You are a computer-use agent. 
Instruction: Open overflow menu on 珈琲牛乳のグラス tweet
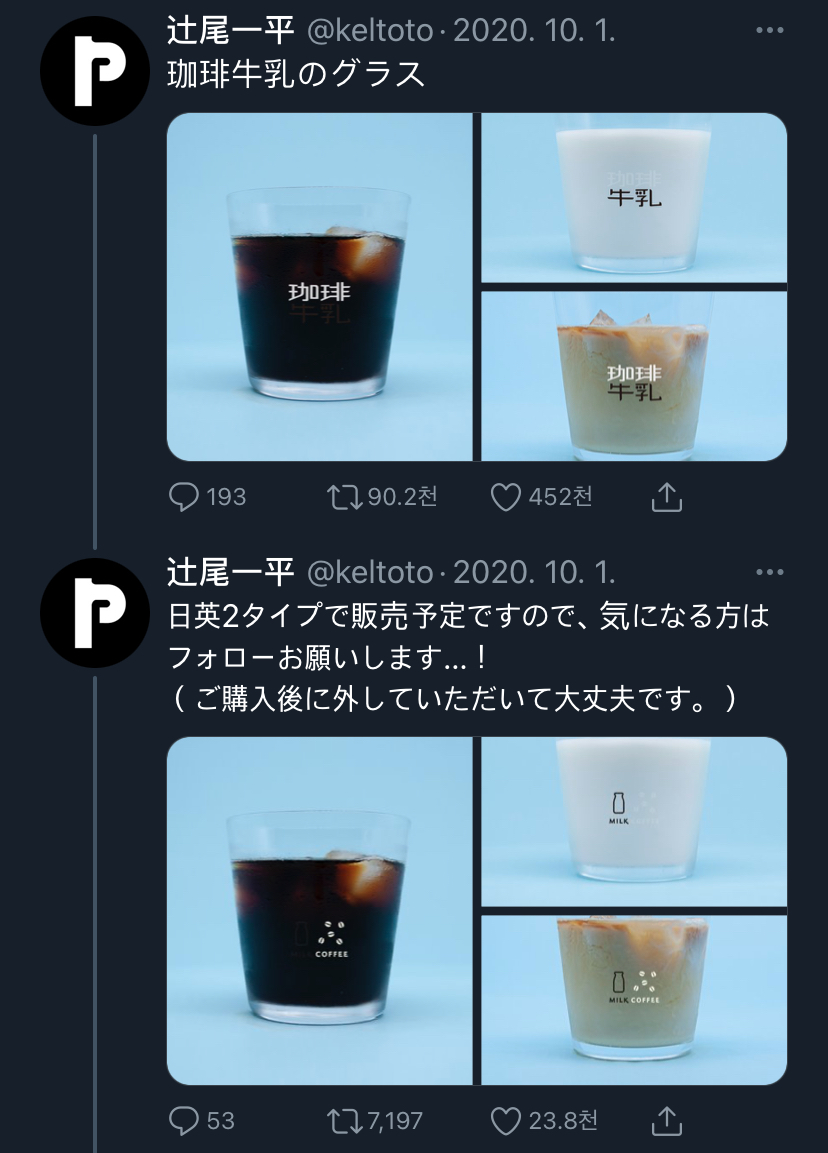click(x=769, y=31)
